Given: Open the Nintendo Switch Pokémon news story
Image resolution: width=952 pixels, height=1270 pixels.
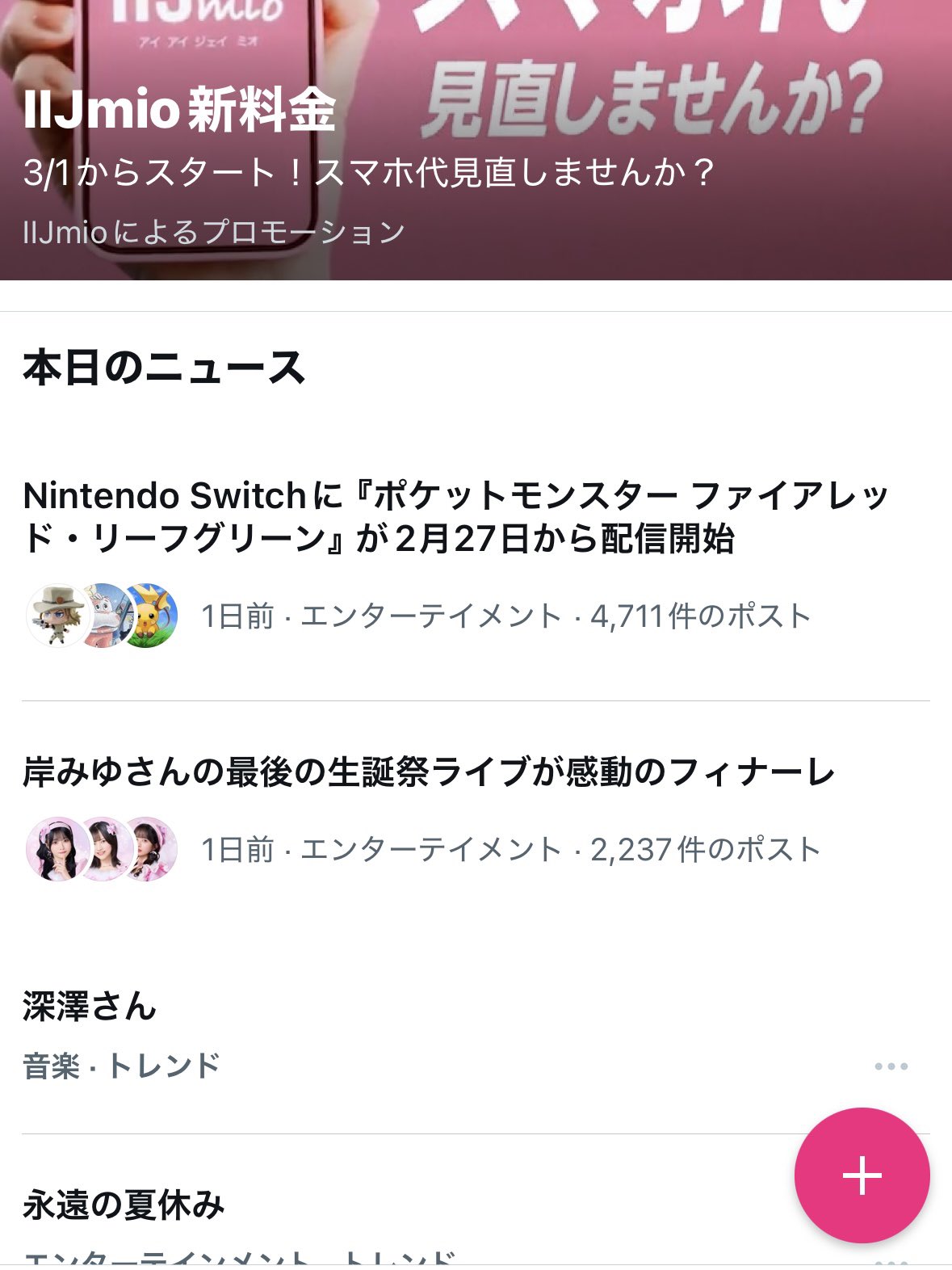Looking at the screenshot, I should [x=457, y=517].
